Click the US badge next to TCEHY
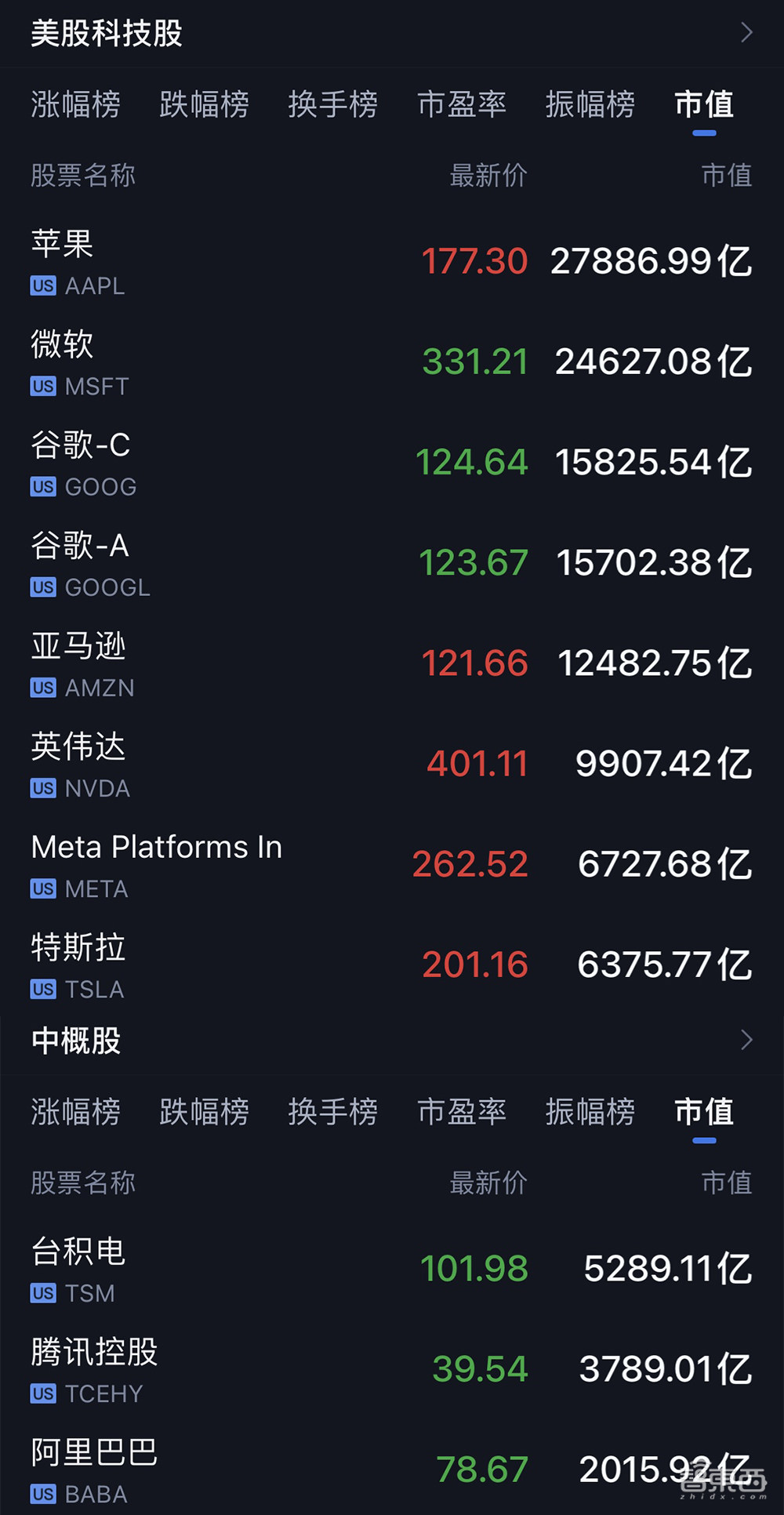The height and width of the screenshot is (1515, 784). click(42, 1393)
